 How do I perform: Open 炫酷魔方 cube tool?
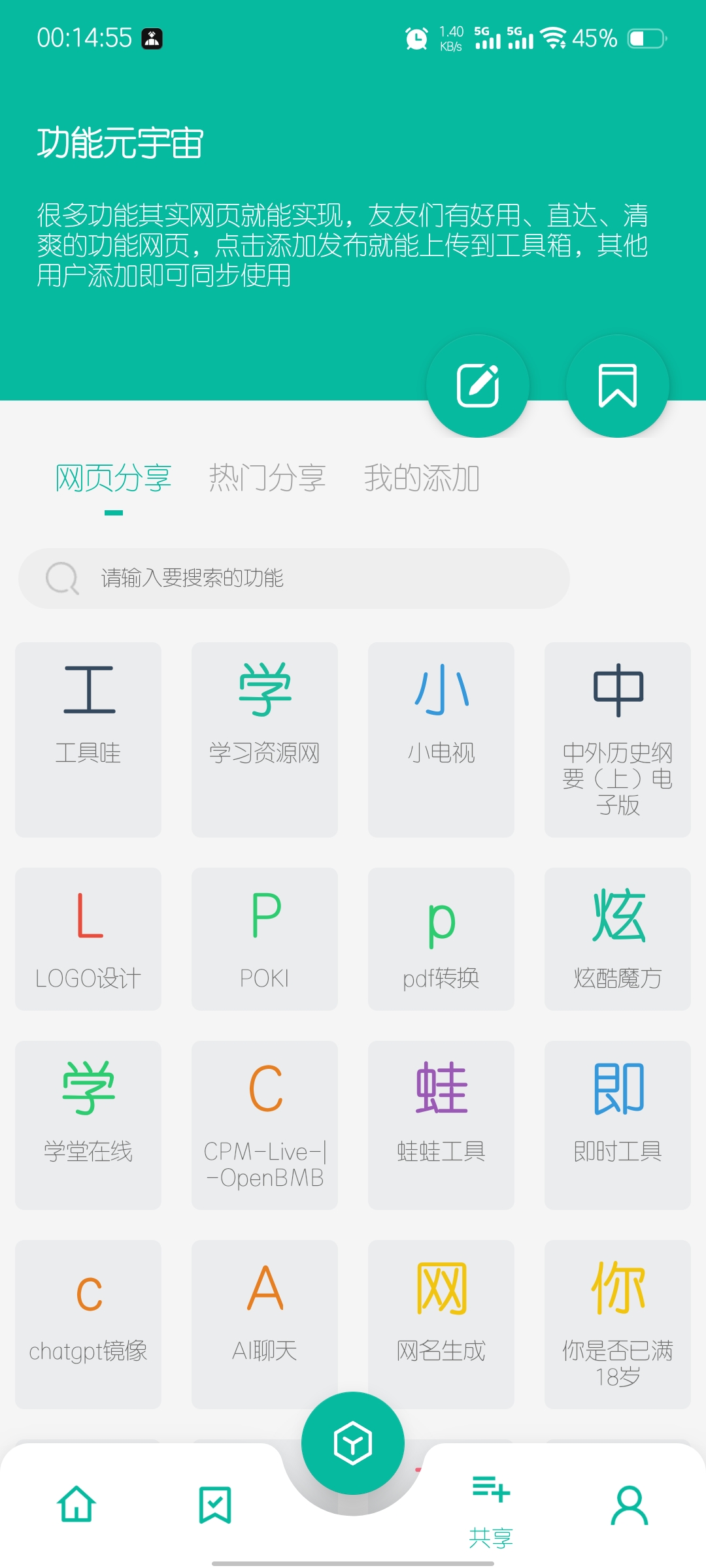[618, 941]
